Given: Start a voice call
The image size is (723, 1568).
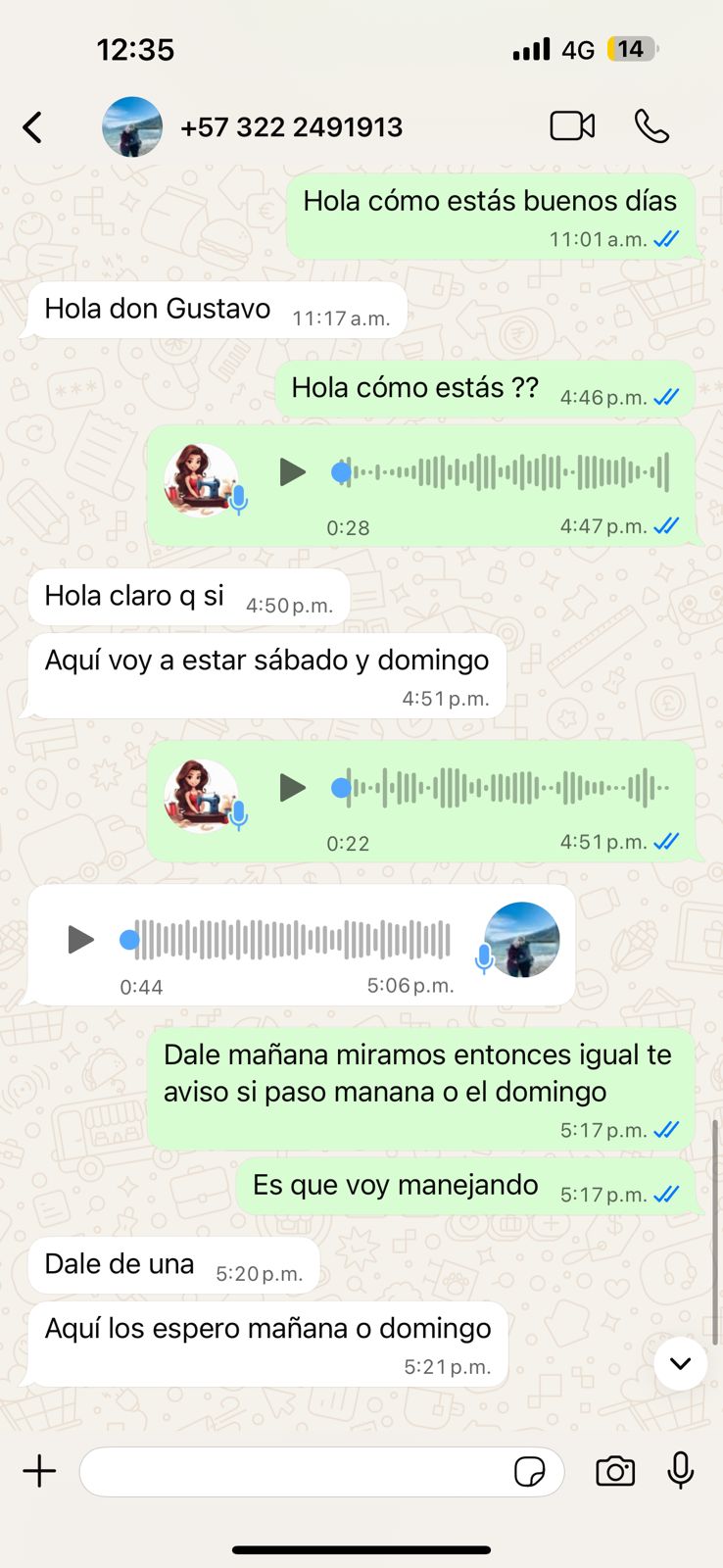Looking at the screenshot, I should click(x=651, y=126).
